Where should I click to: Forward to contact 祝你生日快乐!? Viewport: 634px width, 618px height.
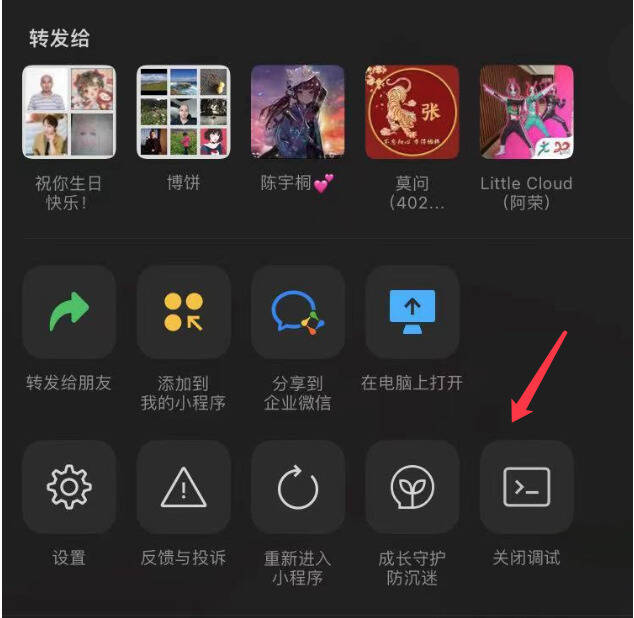tap(69, 112)
